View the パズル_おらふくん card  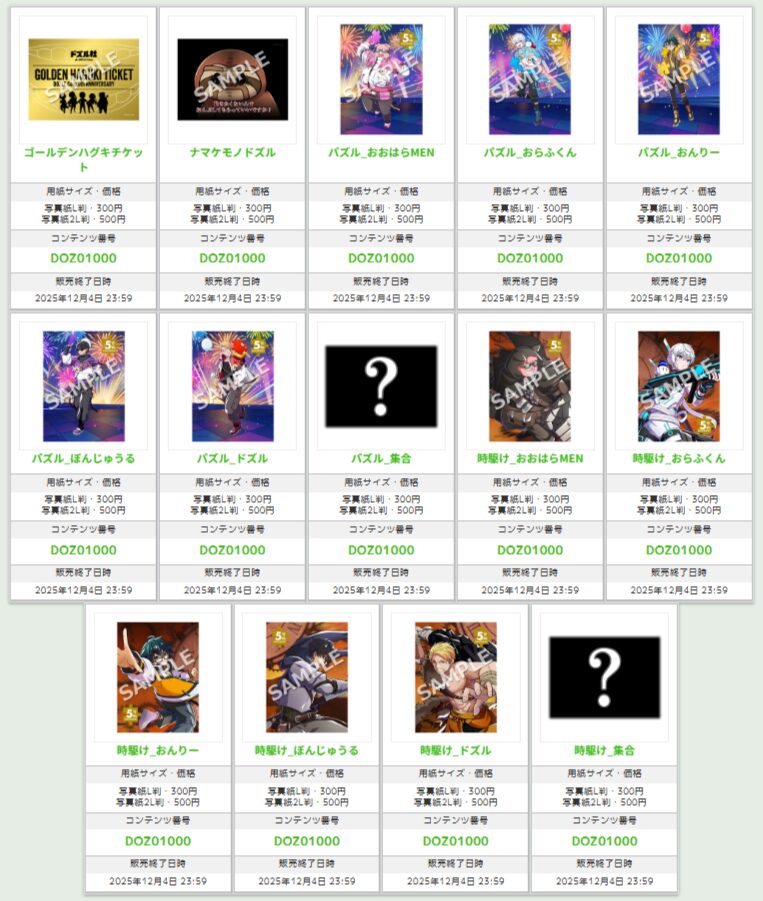[x=530, y=79]
